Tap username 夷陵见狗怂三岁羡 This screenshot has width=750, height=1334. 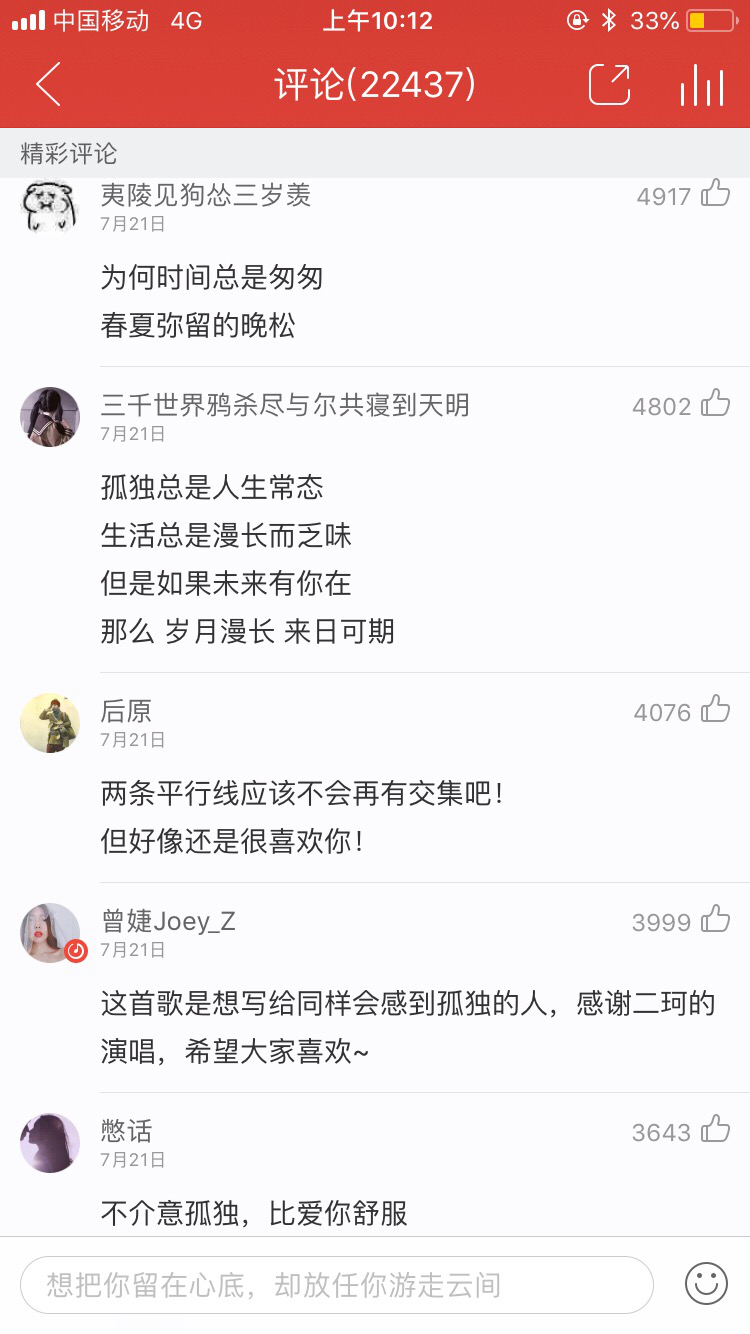[x=206, y=194]
